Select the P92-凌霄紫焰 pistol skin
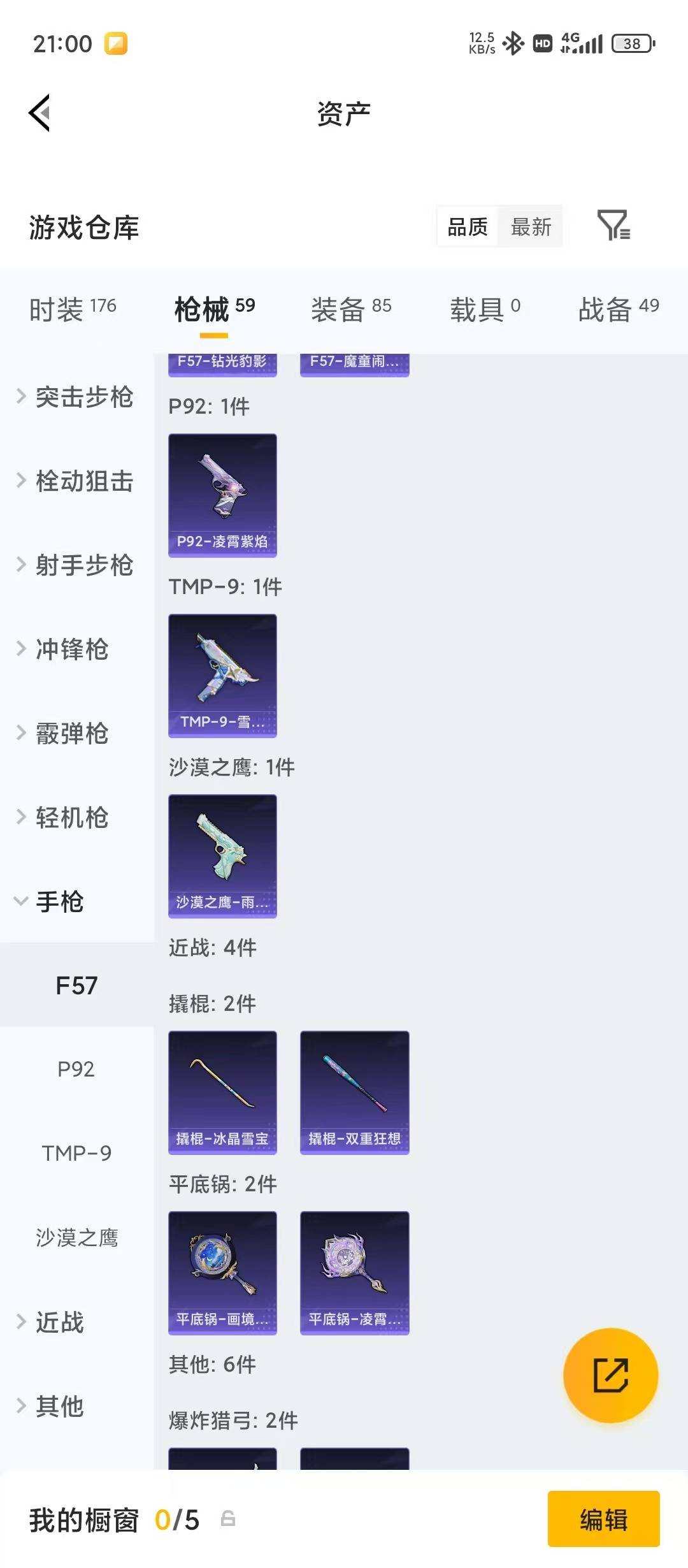 tap(222, 494)
